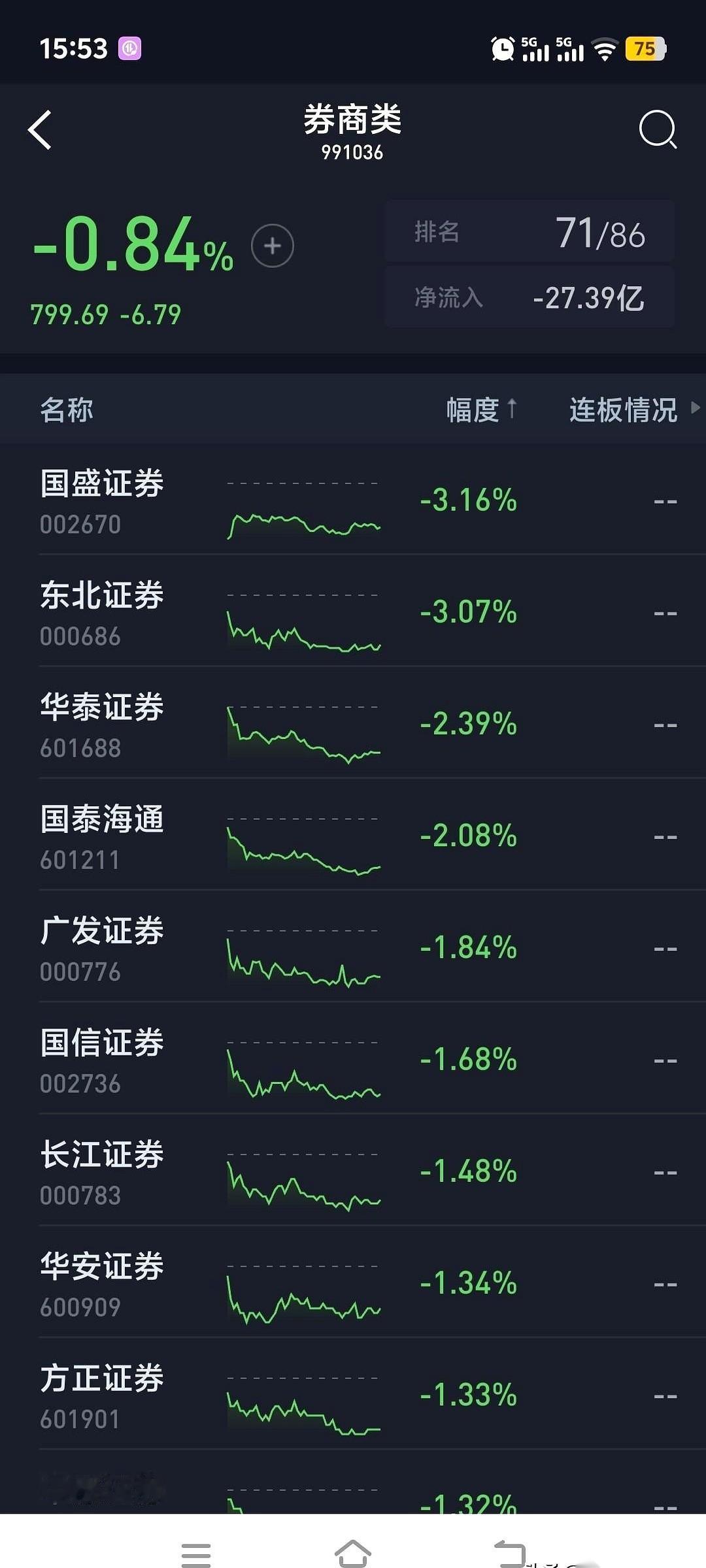Tap the 排名 71/86 information box
This screenshot has width=706, height=1568.
click(529, 232)
